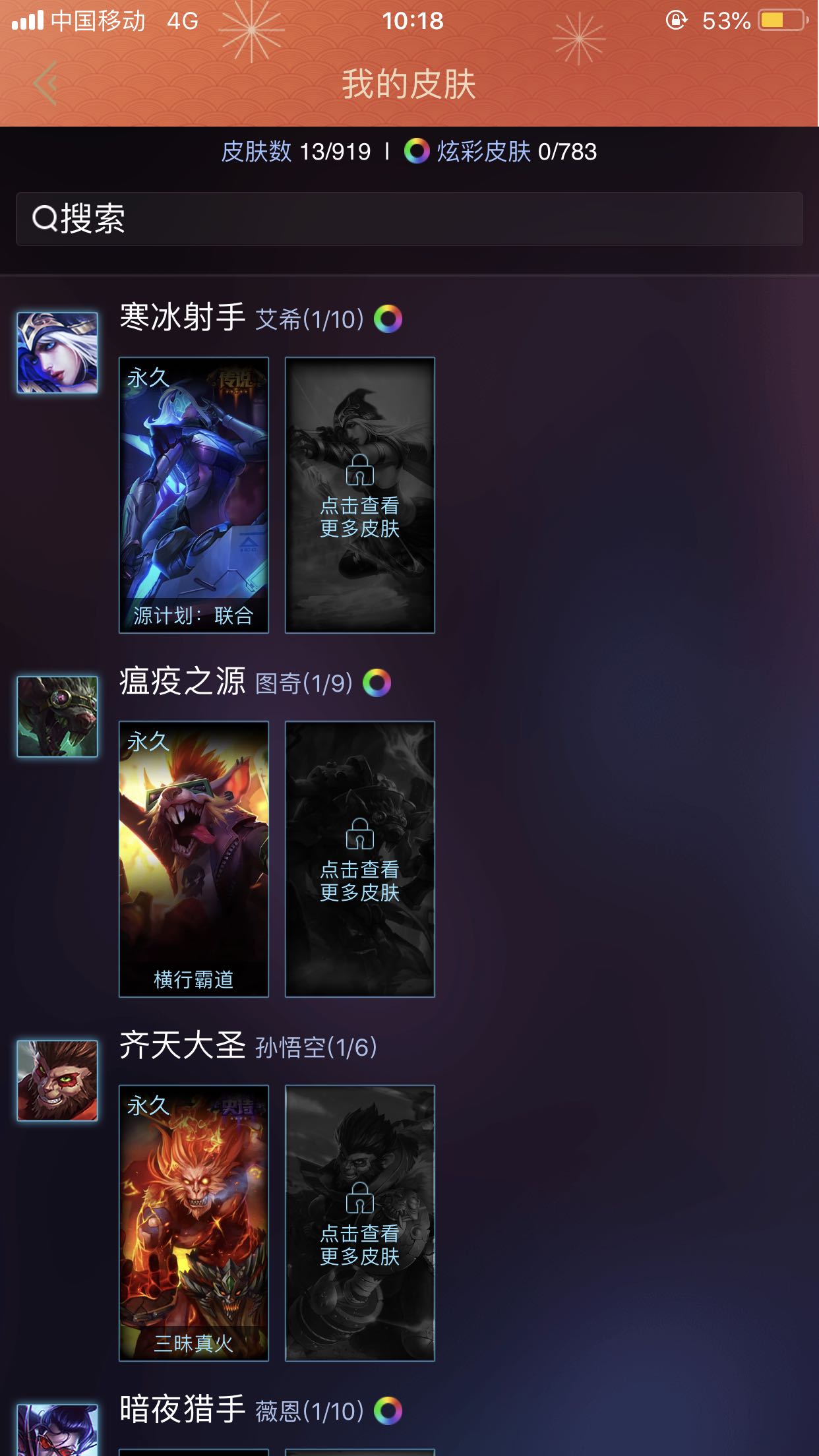819x1456 pixels.
Task: Tap the 齐天大圣 孙悟空 champion avatar
Action: pos(57,1081)
